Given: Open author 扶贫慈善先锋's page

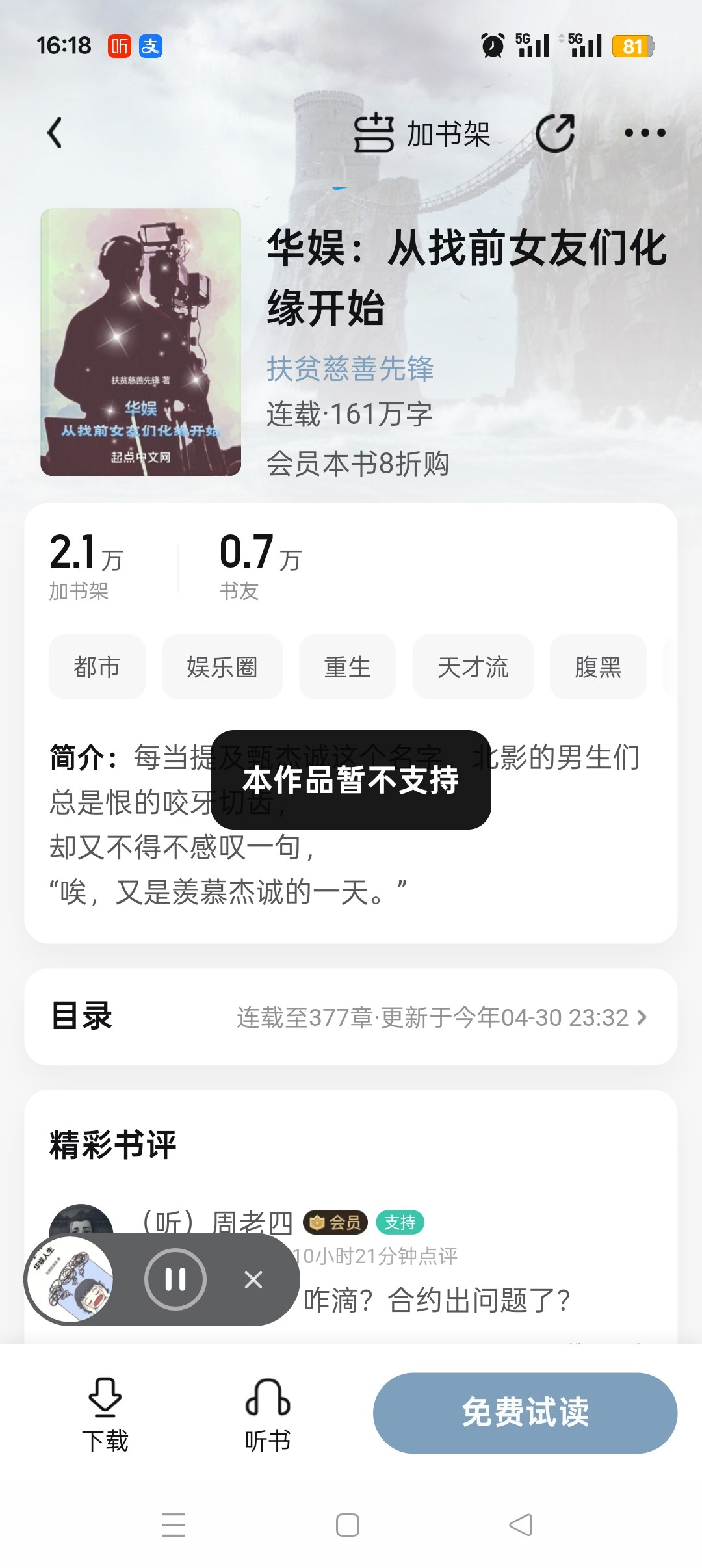Looking at the screenshot, I should point(350,369).
